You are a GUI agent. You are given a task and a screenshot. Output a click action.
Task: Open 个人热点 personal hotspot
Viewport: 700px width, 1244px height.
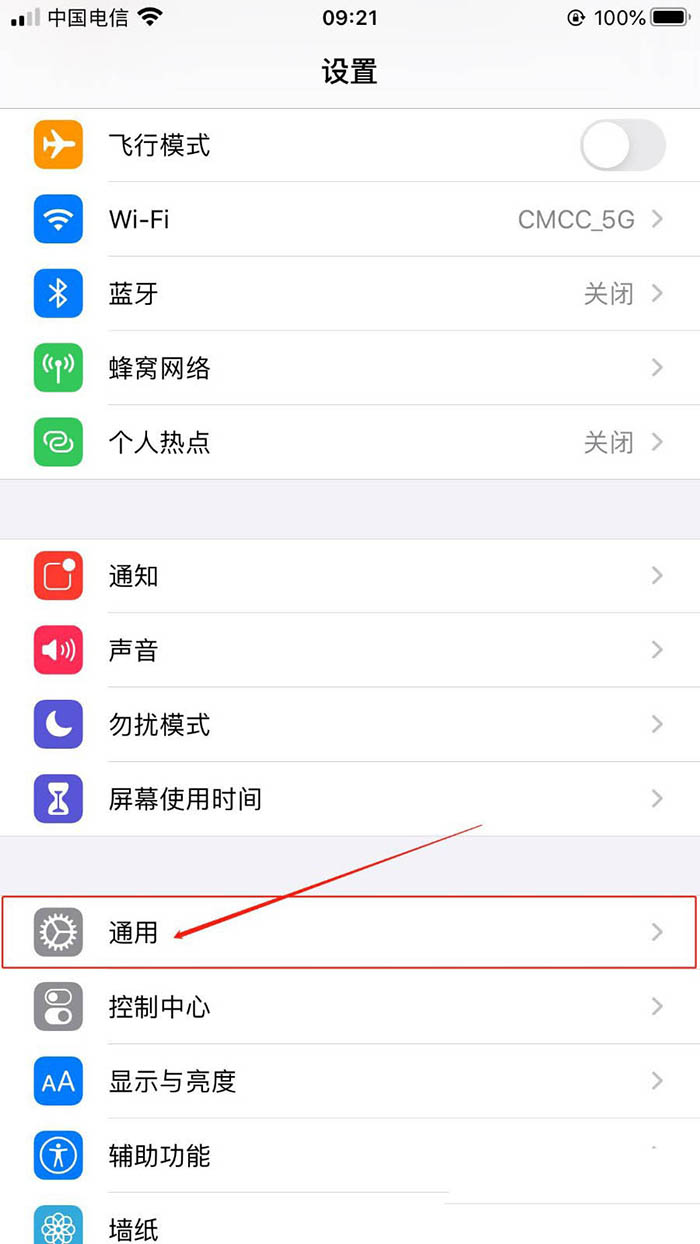click(350, 441)
